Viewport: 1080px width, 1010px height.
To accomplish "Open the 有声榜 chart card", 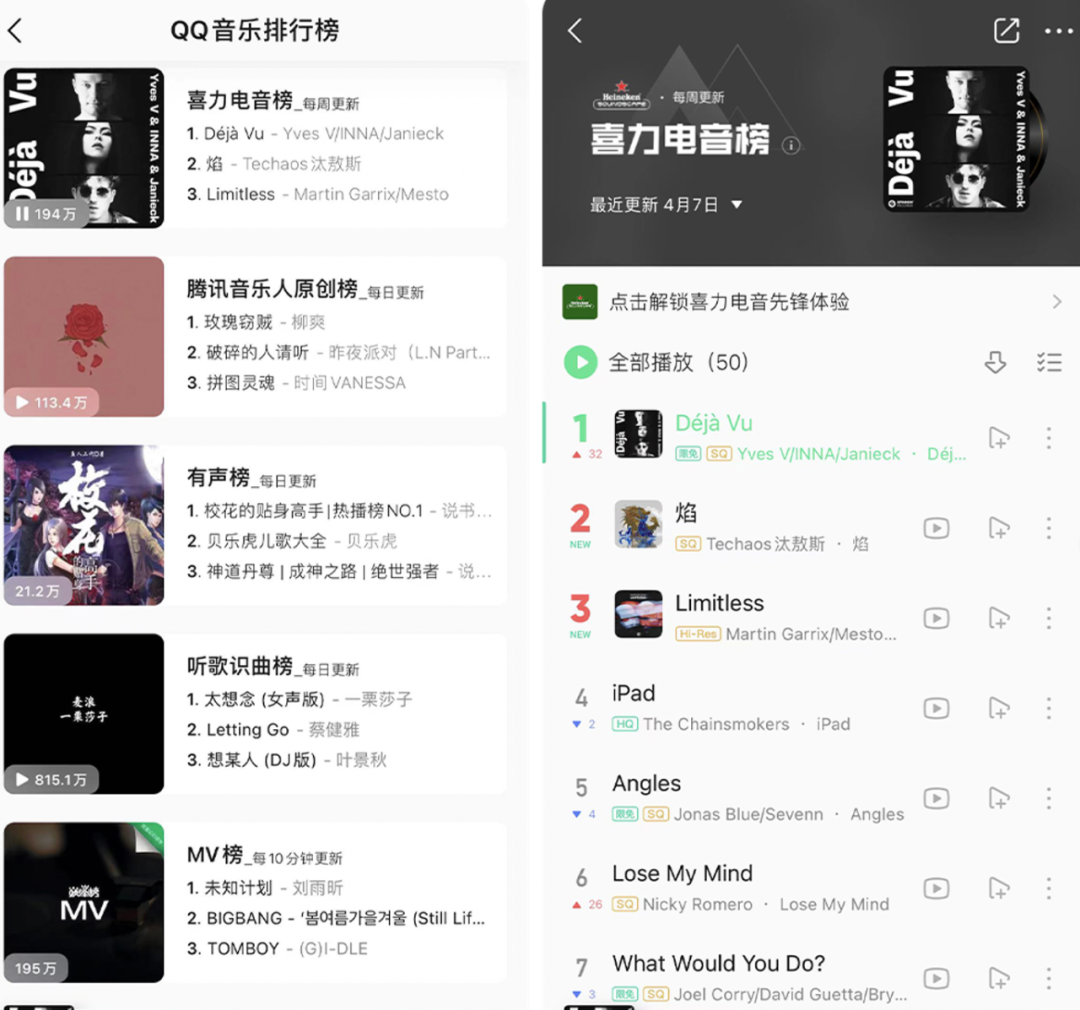I will pos(255,525).
